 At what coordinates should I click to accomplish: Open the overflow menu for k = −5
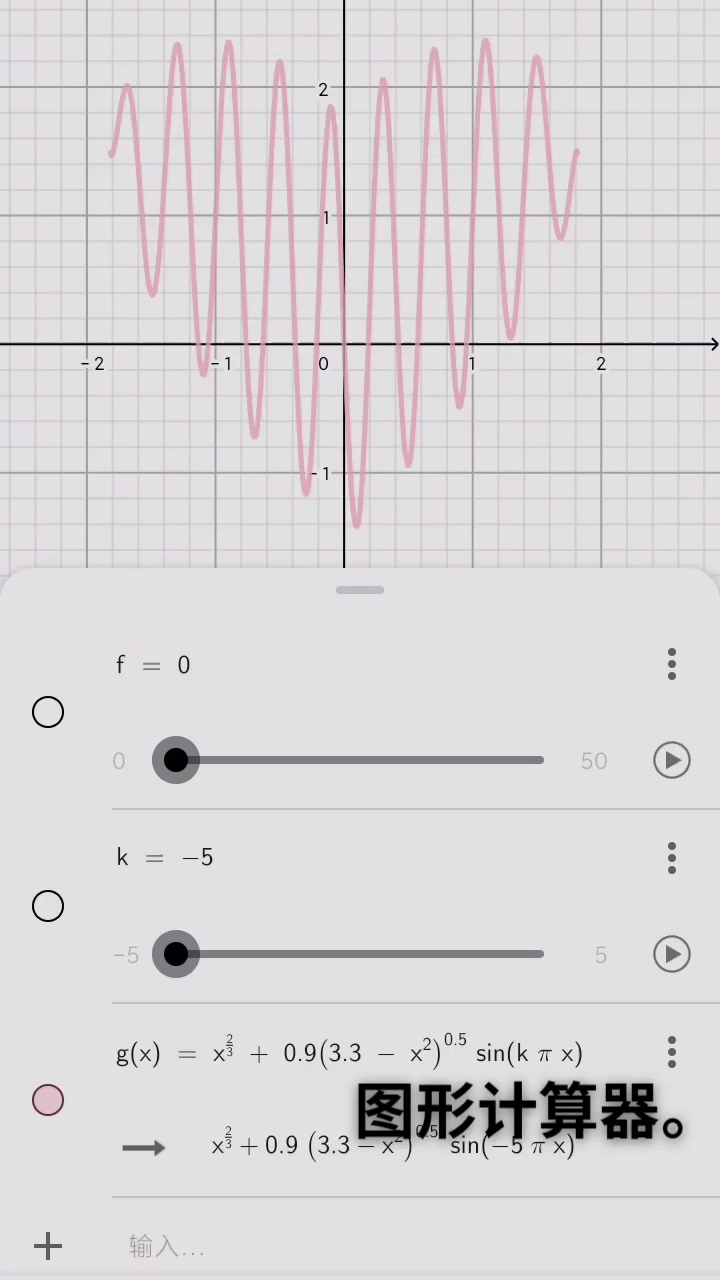click(671, 857)
